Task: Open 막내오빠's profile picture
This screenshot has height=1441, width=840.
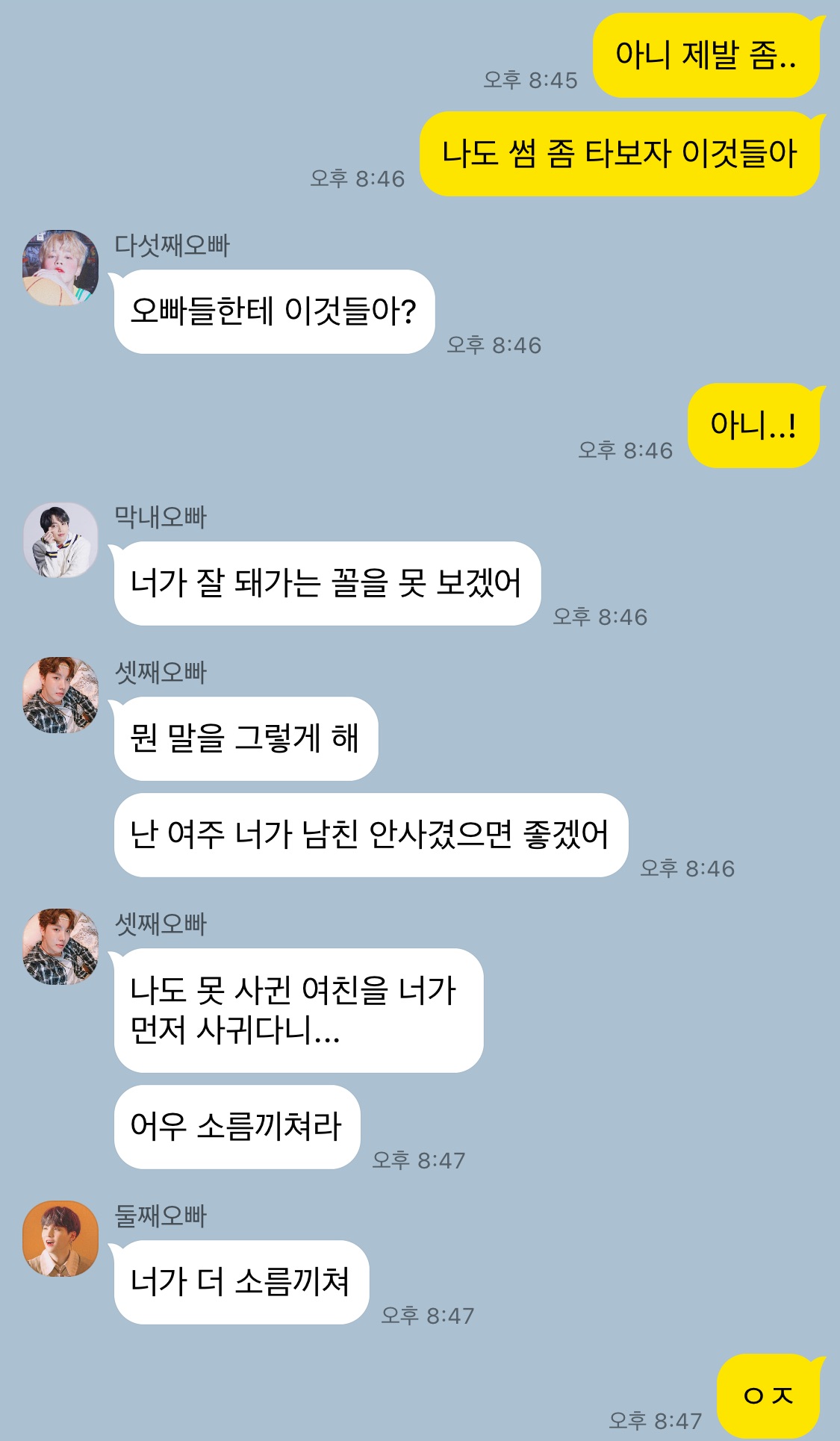Action: [x=60, y=540]
